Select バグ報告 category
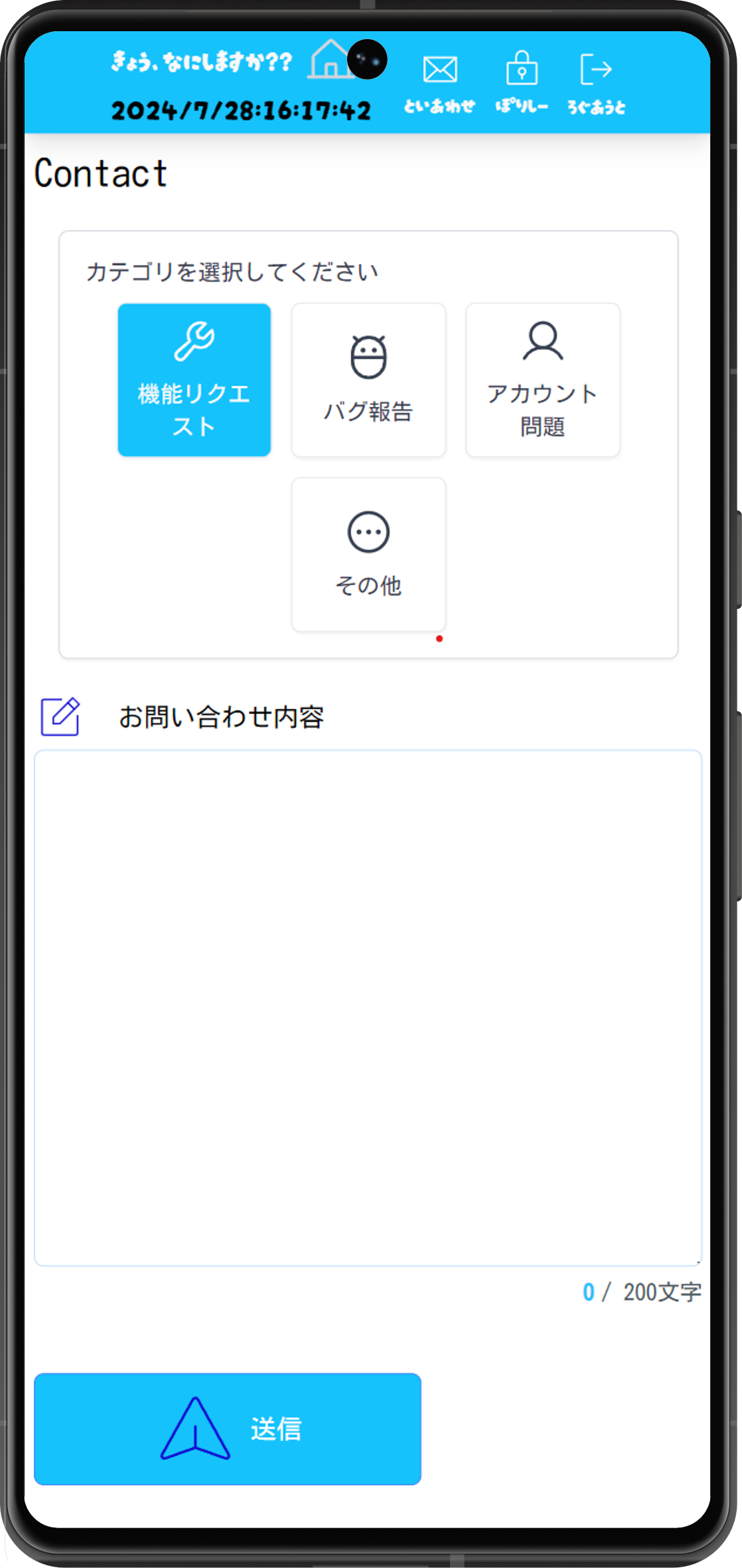 [x=368, y=380]
